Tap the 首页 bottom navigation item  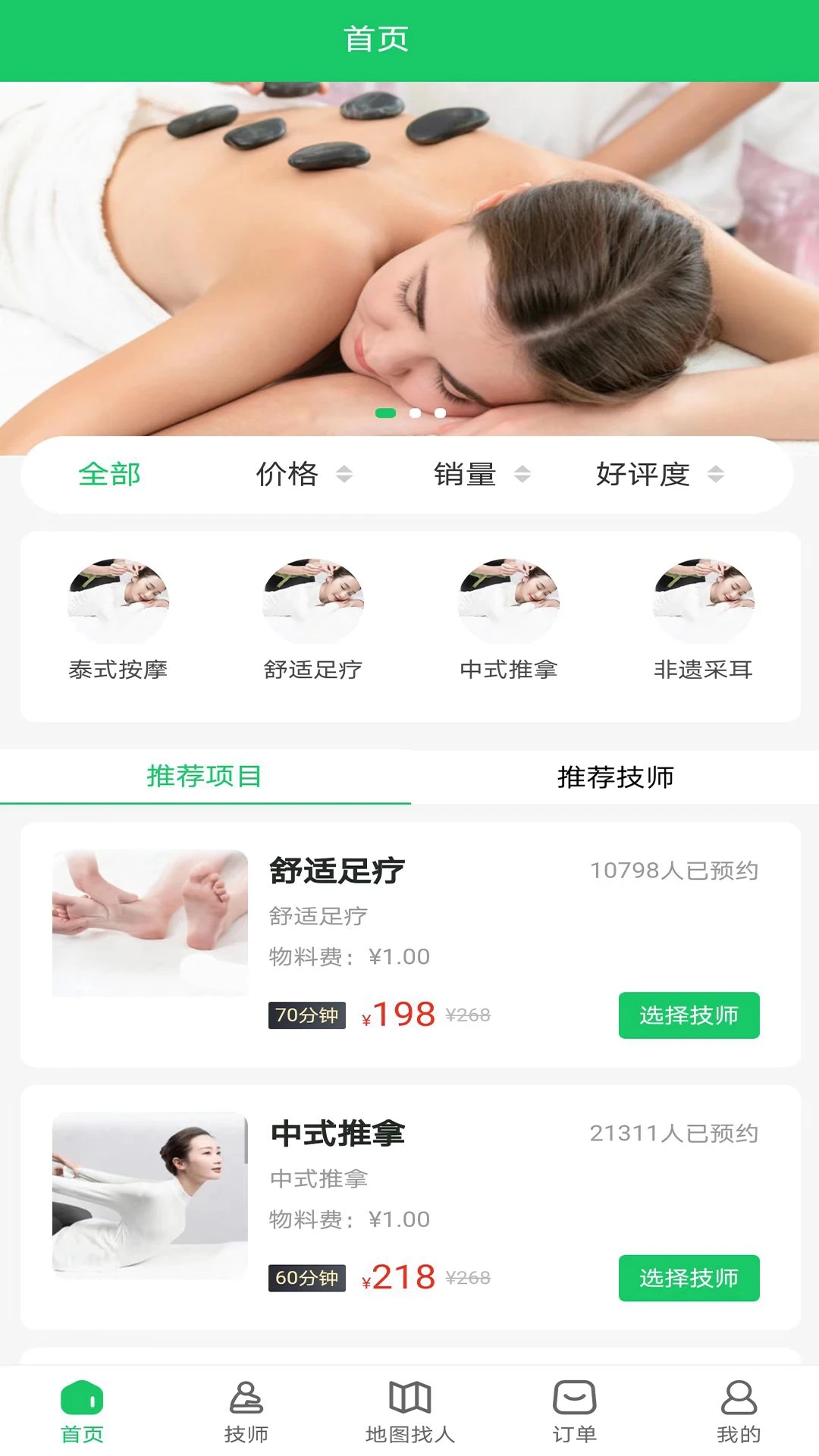pyautogui.click(x=82, y=1412)
